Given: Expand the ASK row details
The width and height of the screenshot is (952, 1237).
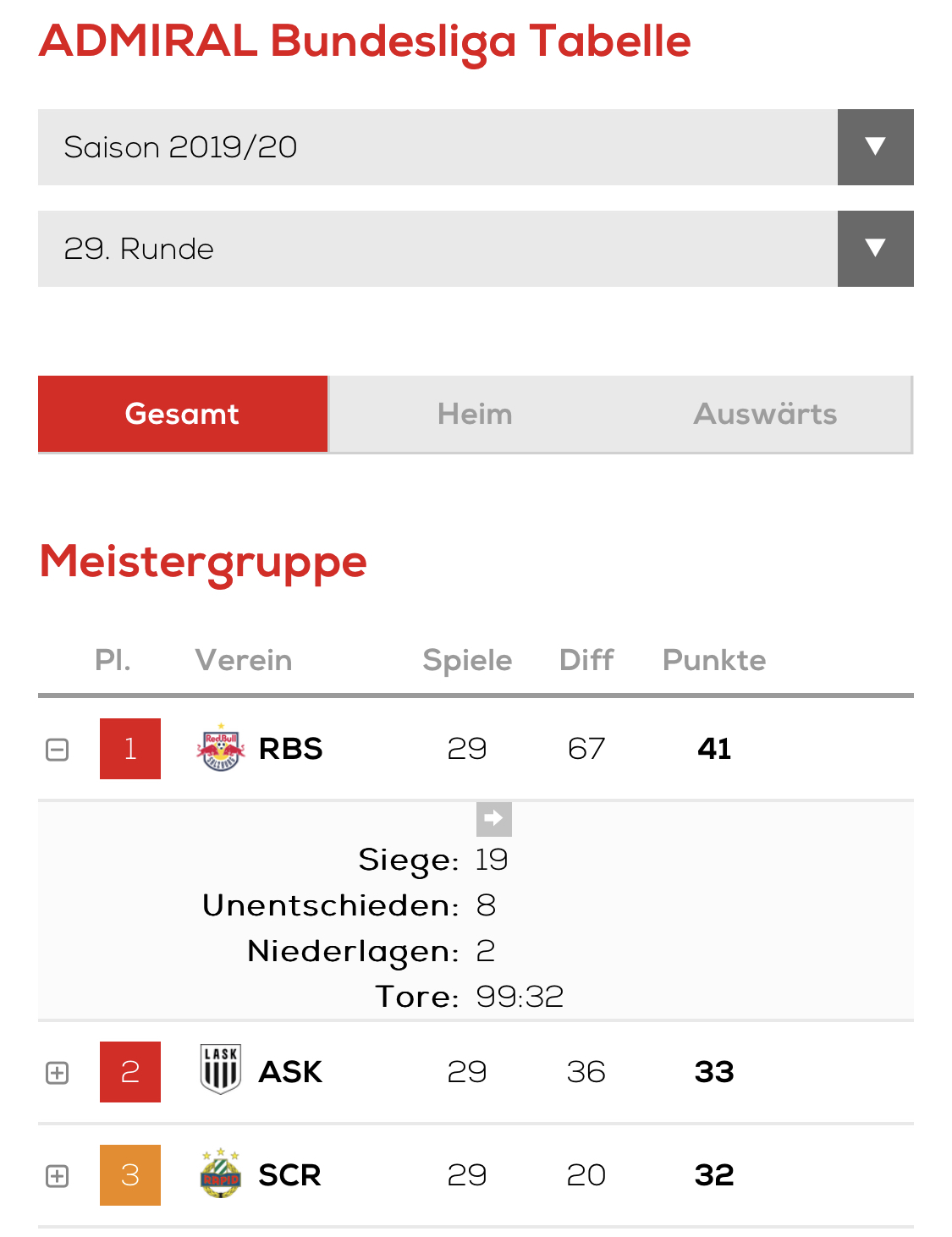Looking at the screenshot, I should [x=57, y=1073].
